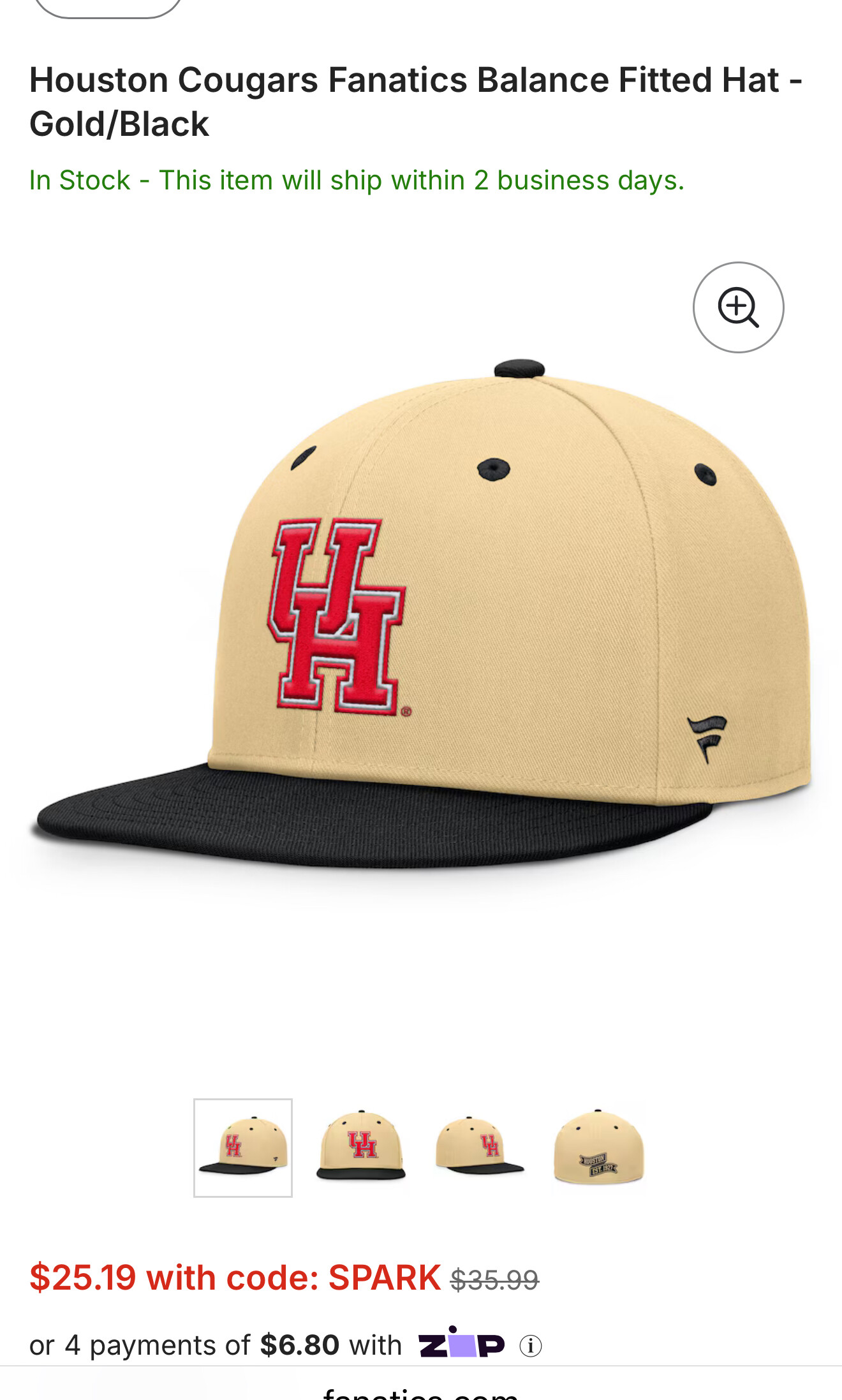Screen dimensions: 842x1400
Task: Zoom in on the hat image
Action: pyautogui.click(x=738, y=307)
